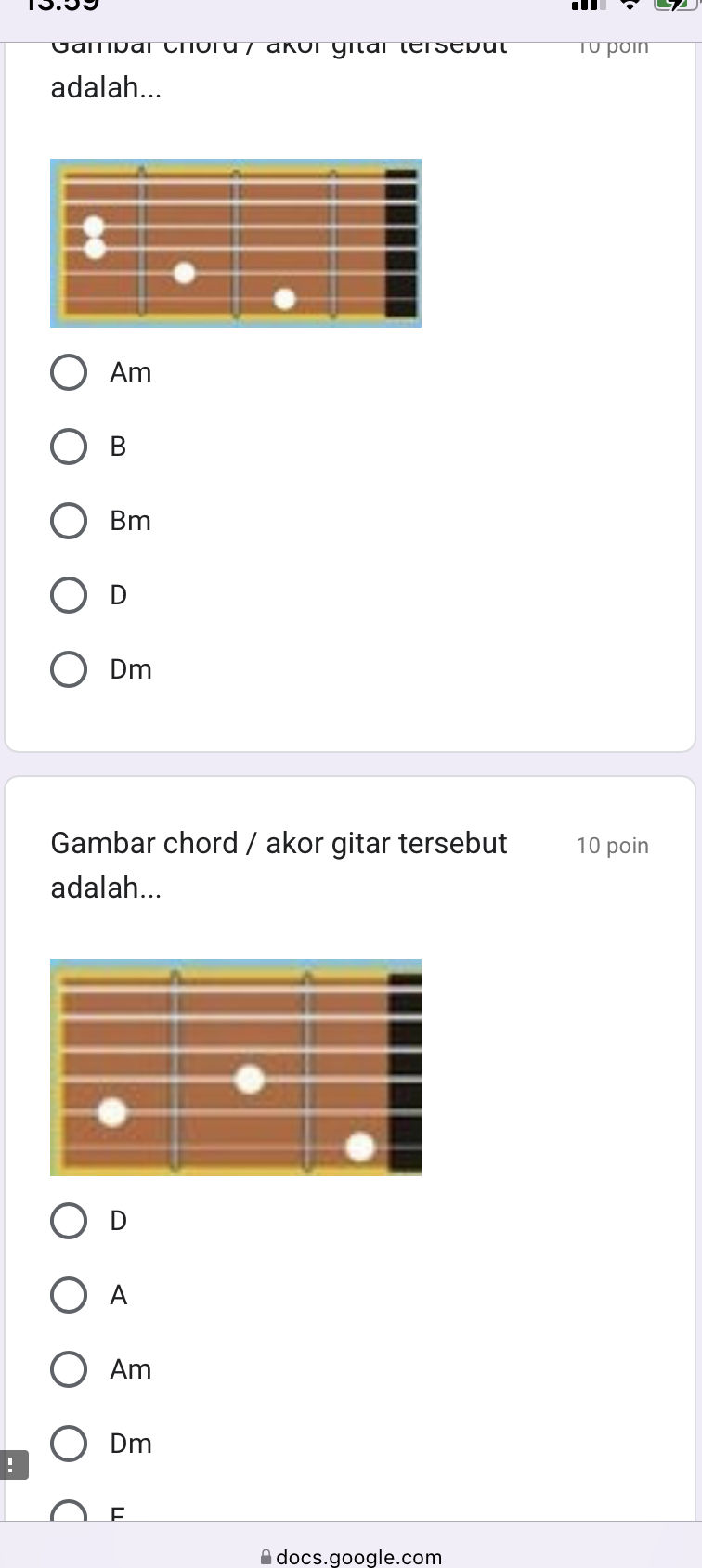Select D in the first chord question
The height and width of the screenshot is (1568, 702).
(68, 595)
